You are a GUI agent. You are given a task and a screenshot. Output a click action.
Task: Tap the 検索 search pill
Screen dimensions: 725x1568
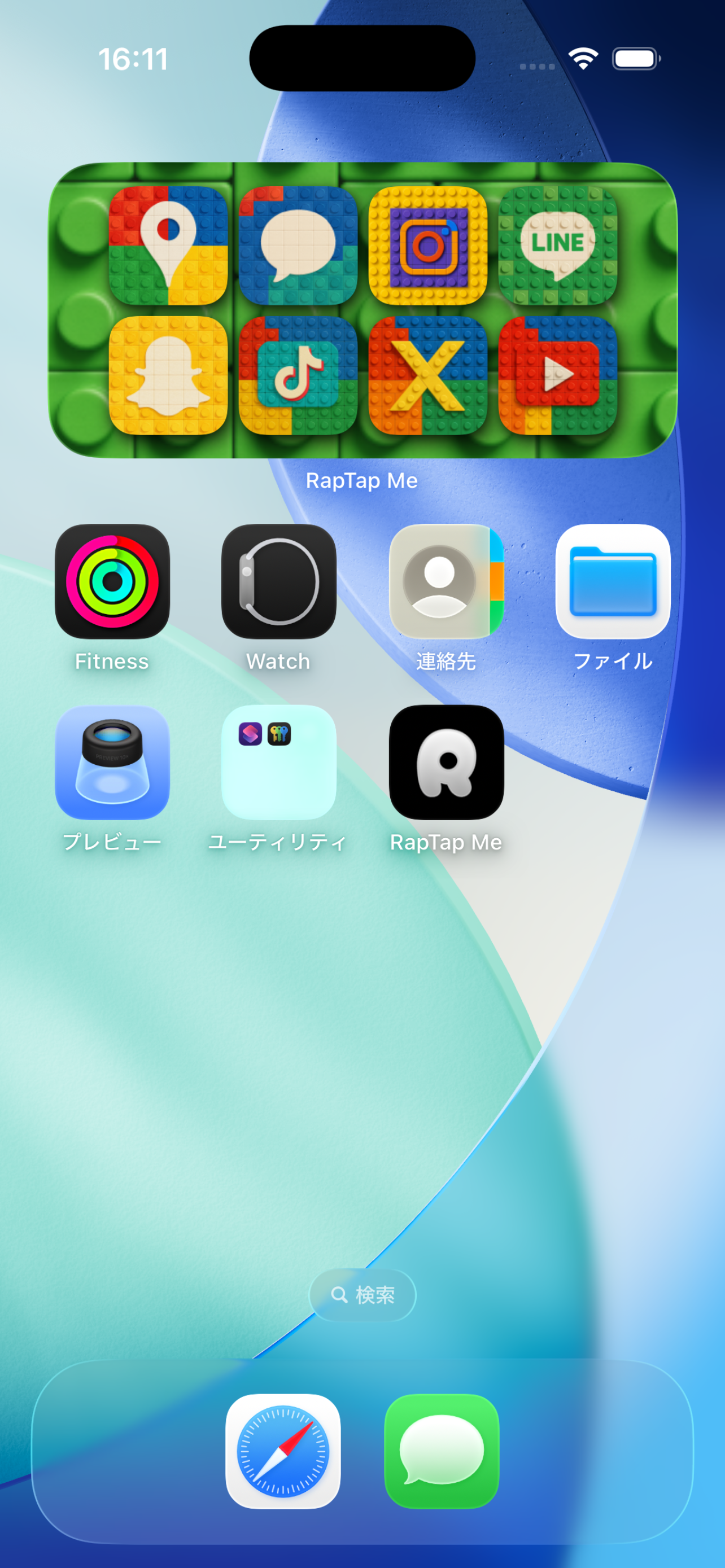(x=362, y=1295)
